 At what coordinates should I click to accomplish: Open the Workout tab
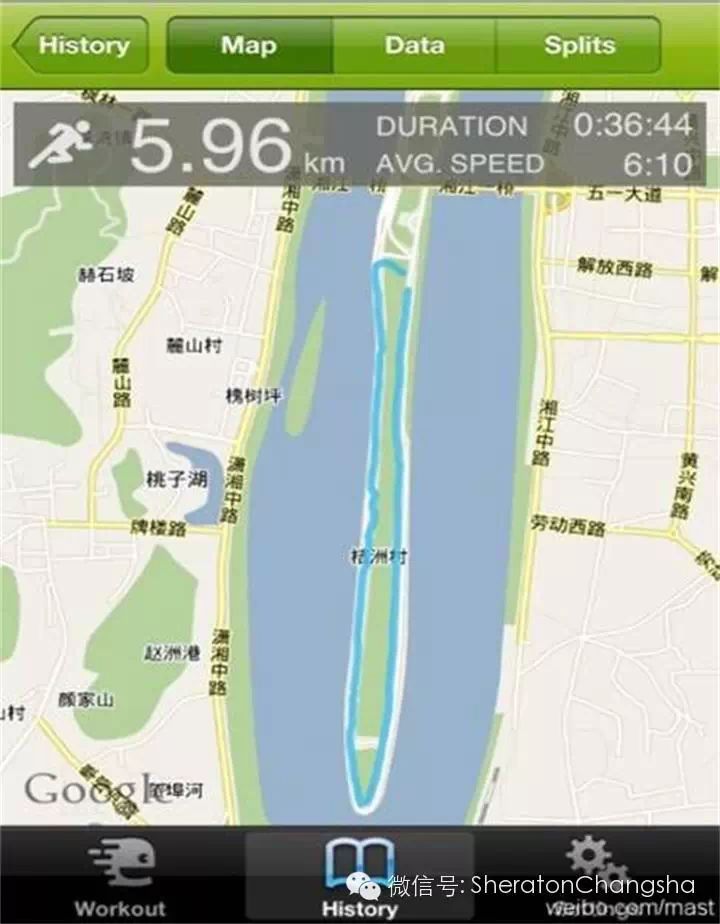(120, 877)
